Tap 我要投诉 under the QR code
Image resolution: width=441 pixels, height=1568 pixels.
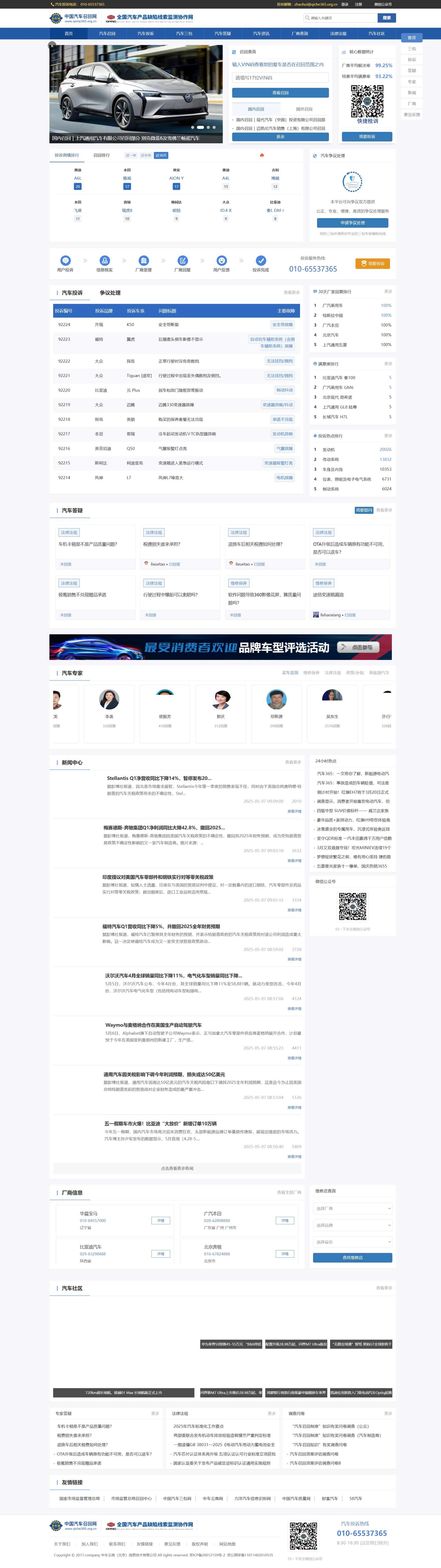tap(367, 136)
